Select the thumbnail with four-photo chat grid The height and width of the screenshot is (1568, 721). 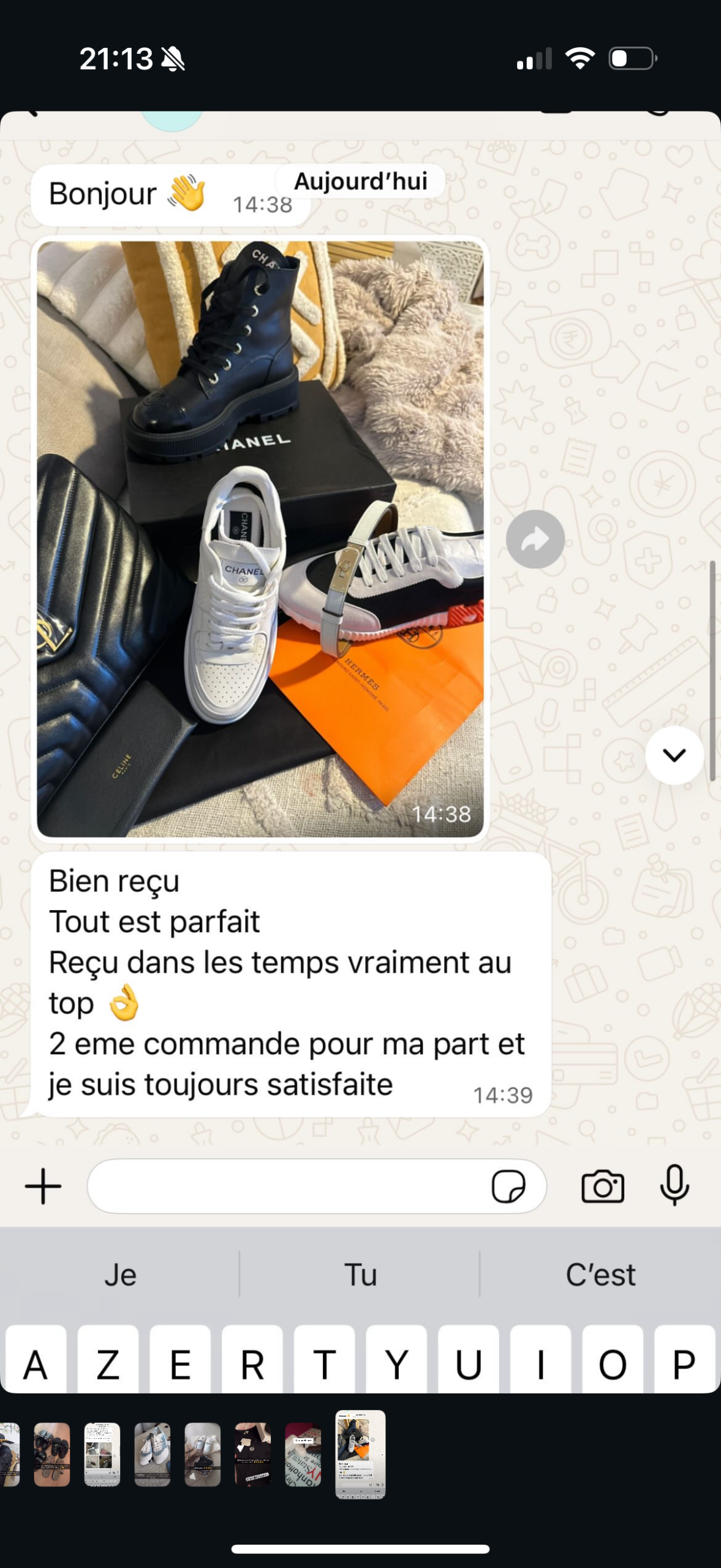pos(102,1454)
